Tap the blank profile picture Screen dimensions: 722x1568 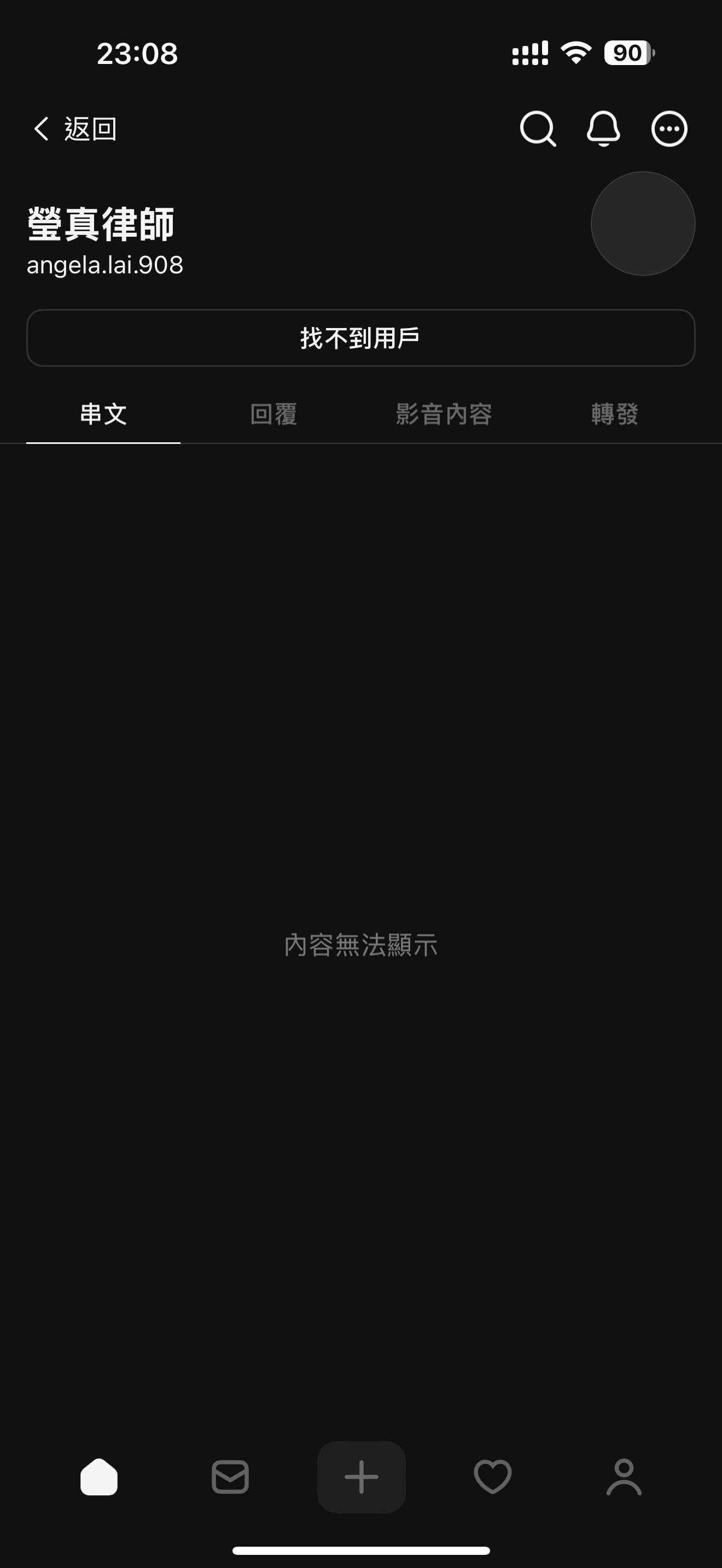coord(643,224)
